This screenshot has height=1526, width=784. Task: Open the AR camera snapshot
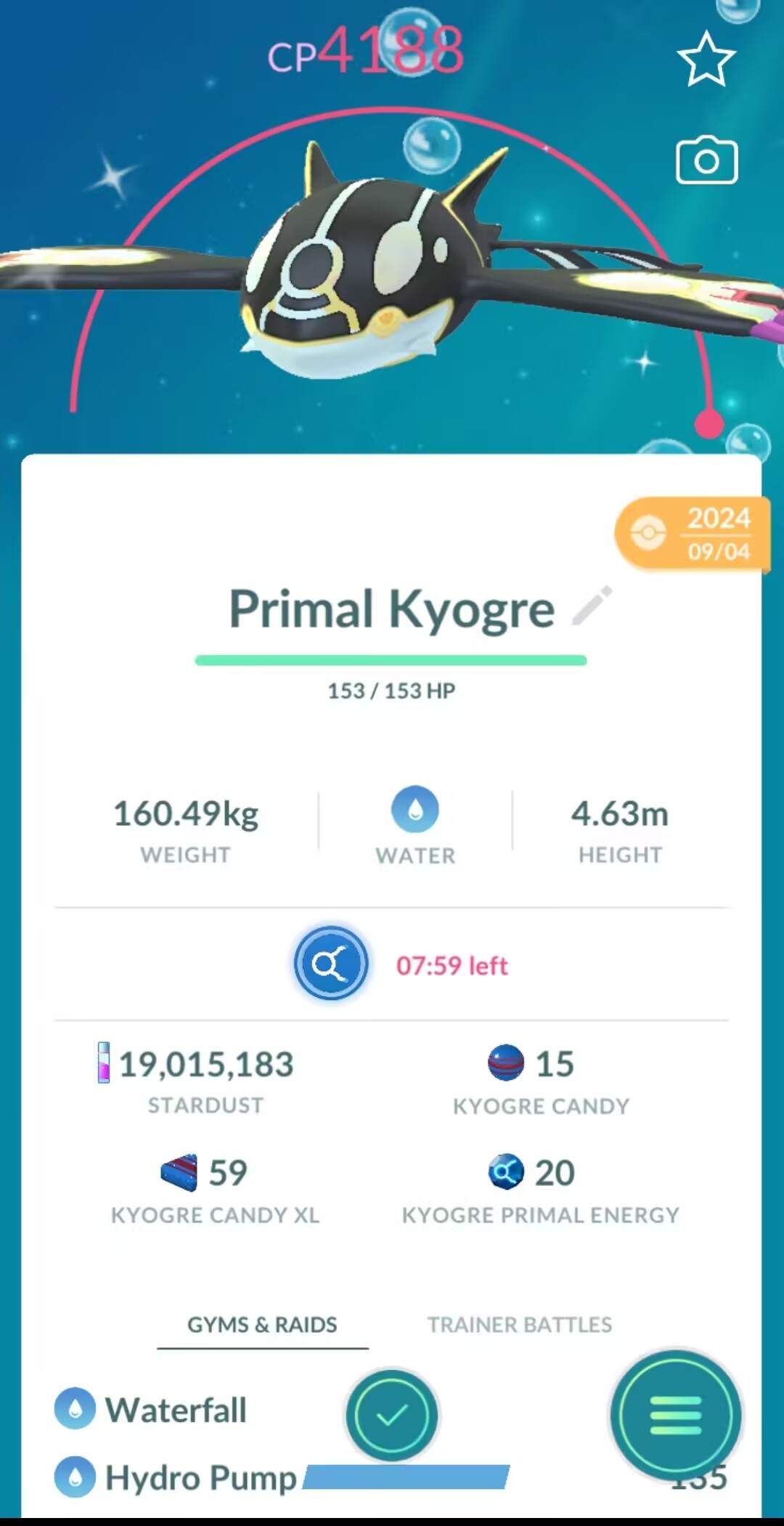[x=706, y=161]
